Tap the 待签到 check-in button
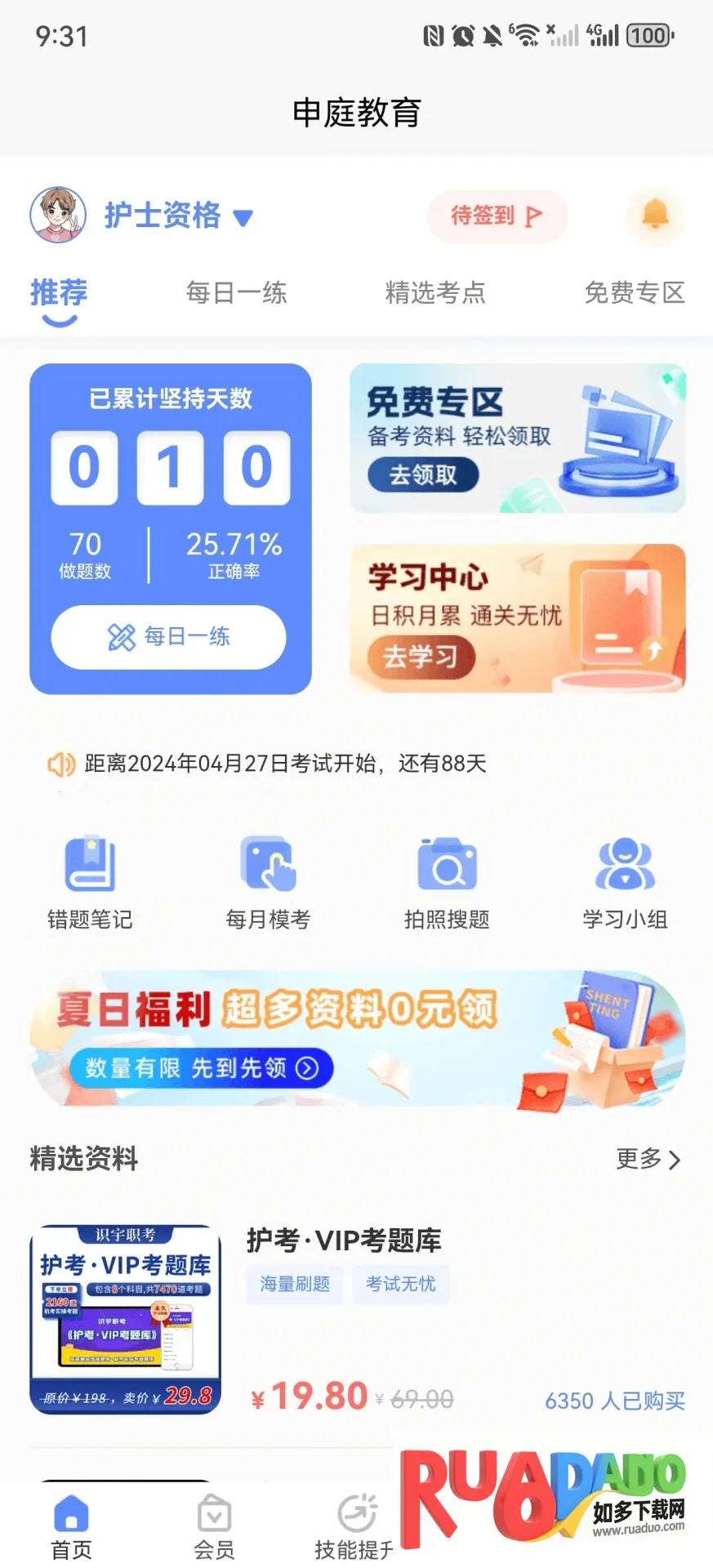This screenshot has height=1568, width=713. point(497,216)
